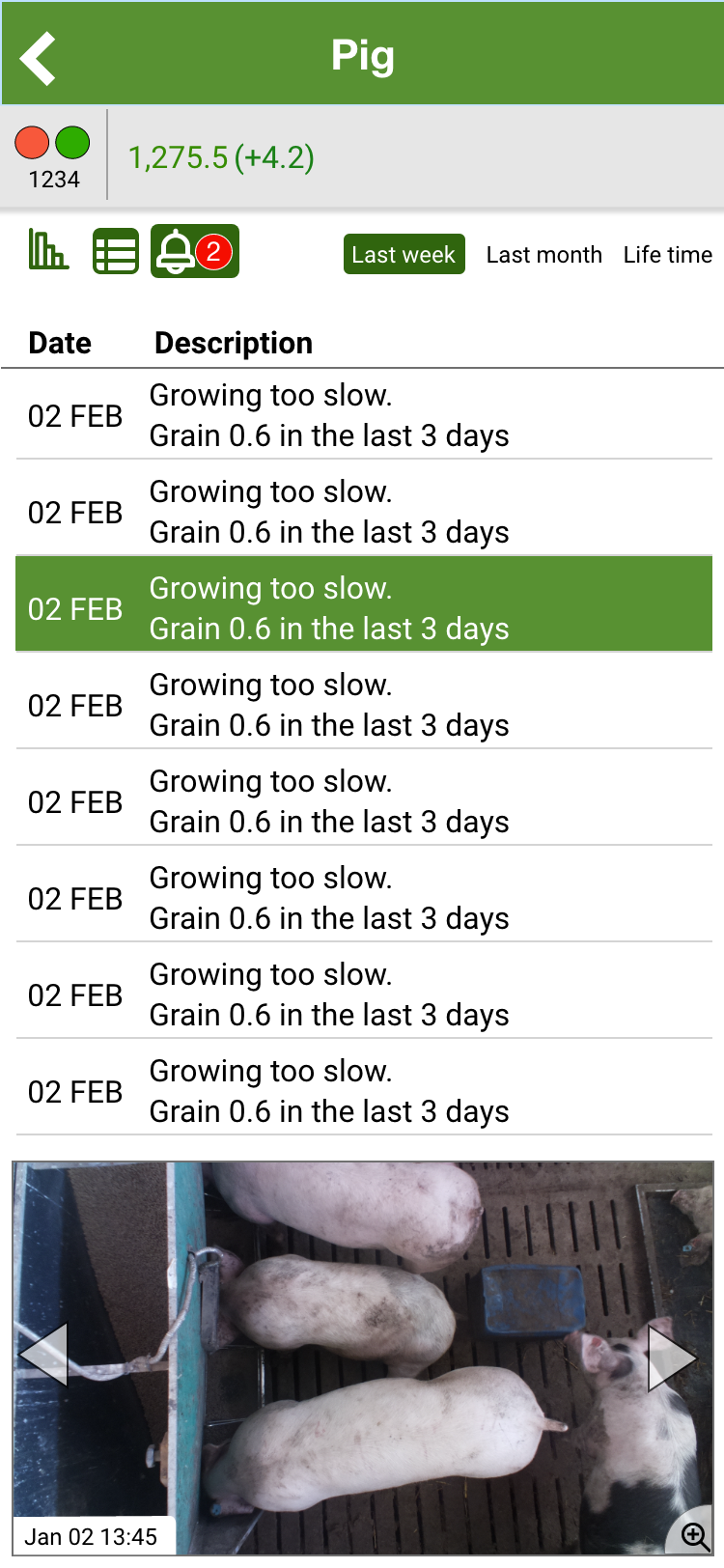The height and width of the screenshot is (1568, 724).
Task: Open the alerts bell with 2 notifications
Action: click(x=195, y=251)
